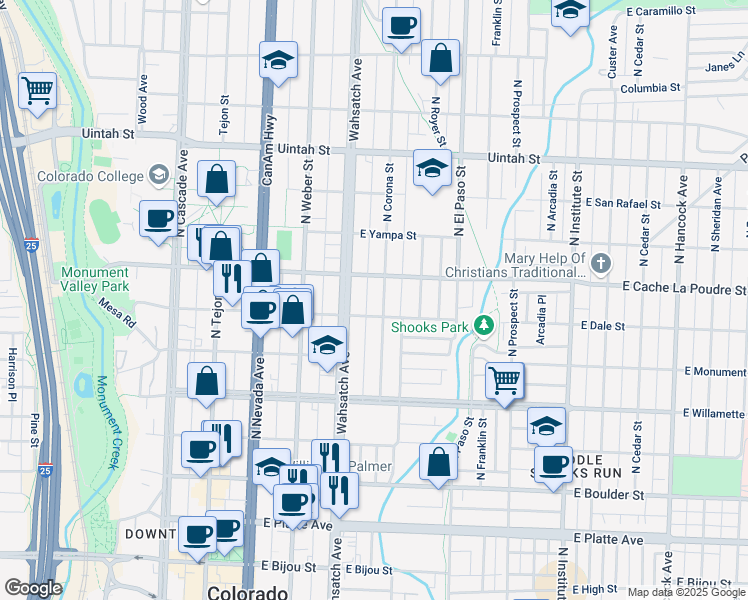Tap the shopping cart marker near E Willamette
This screenshot has height=600, width=748.
click(x=505, y=381)
